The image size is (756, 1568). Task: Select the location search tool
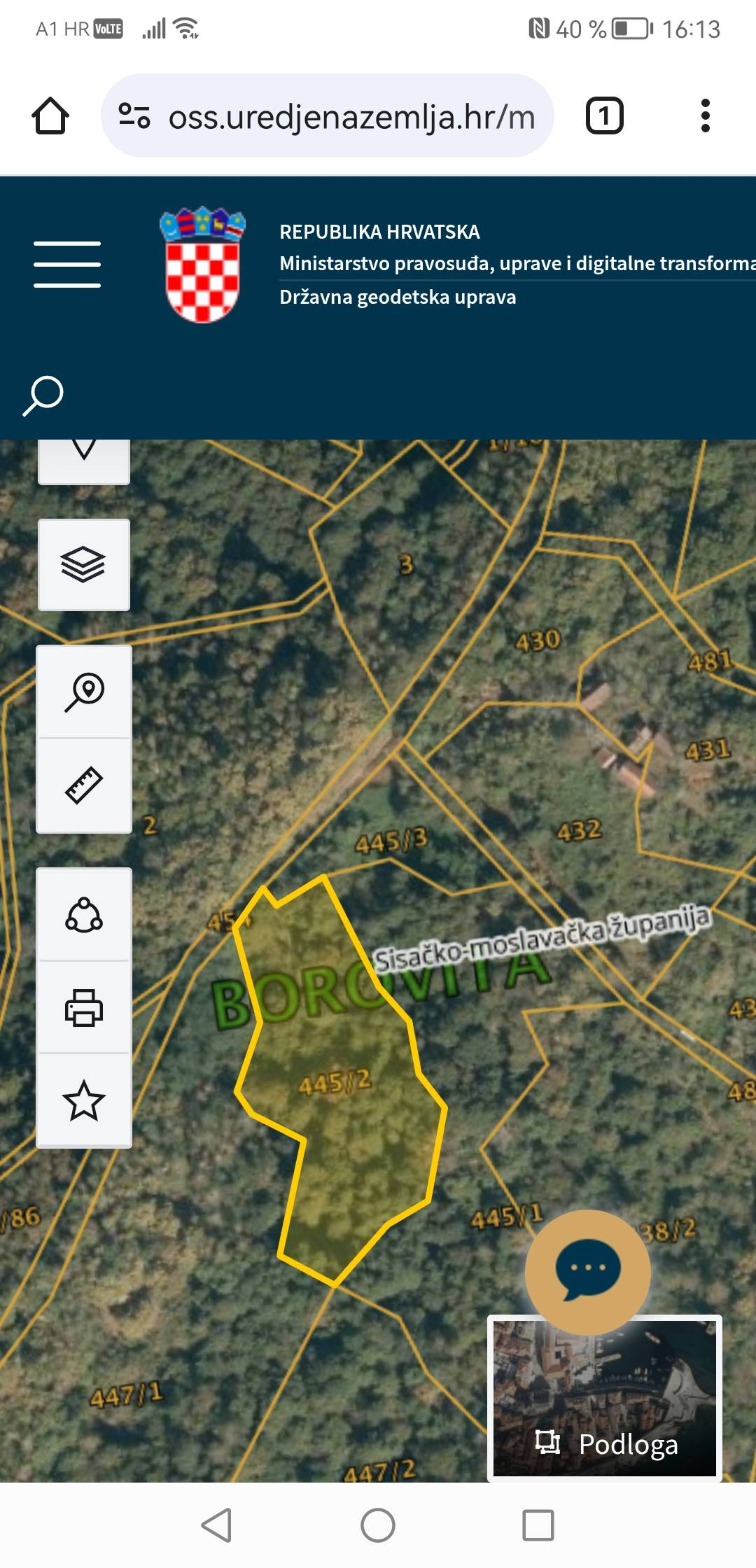click(84, 692)
